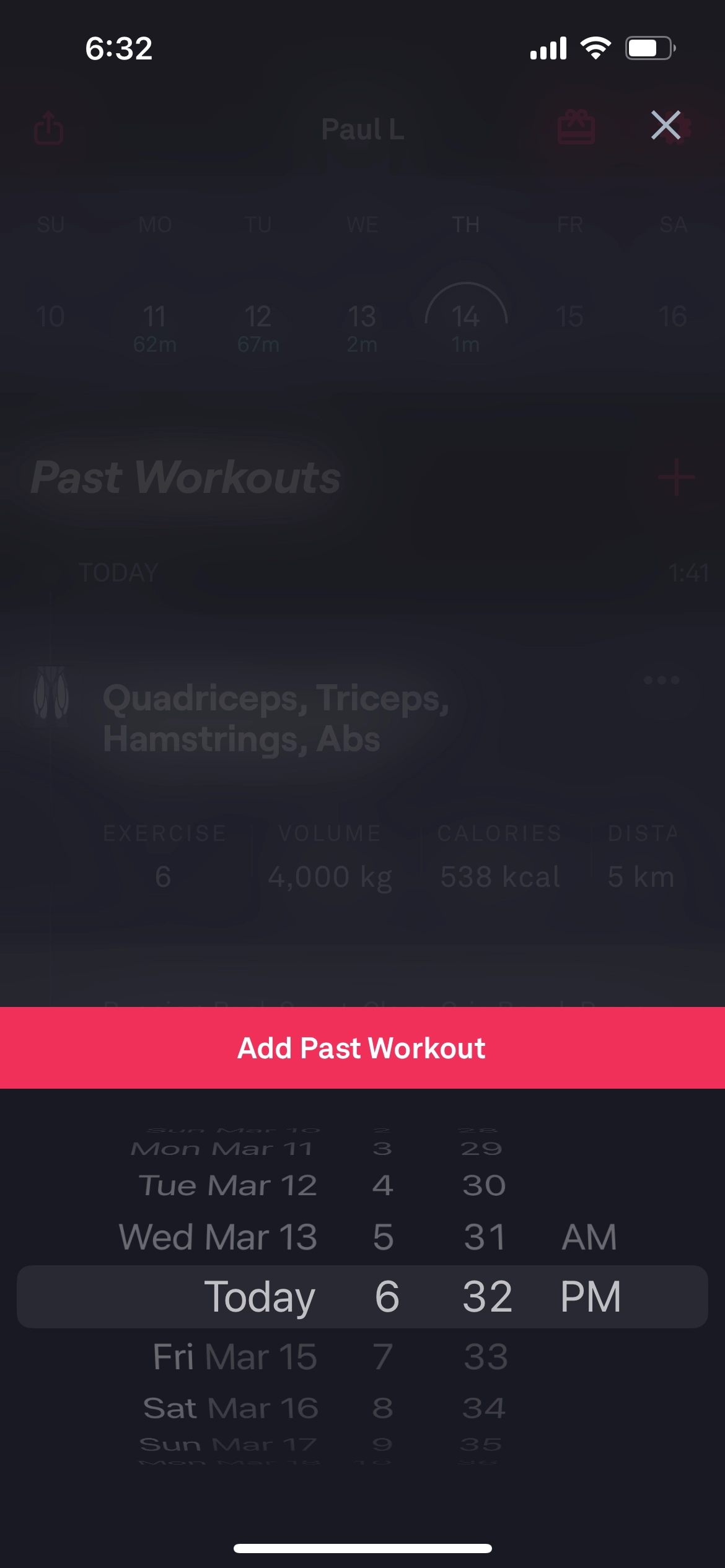Choose minute 31 in picker
This screenshot has height=1568, width=725.
click(485, 1237)
